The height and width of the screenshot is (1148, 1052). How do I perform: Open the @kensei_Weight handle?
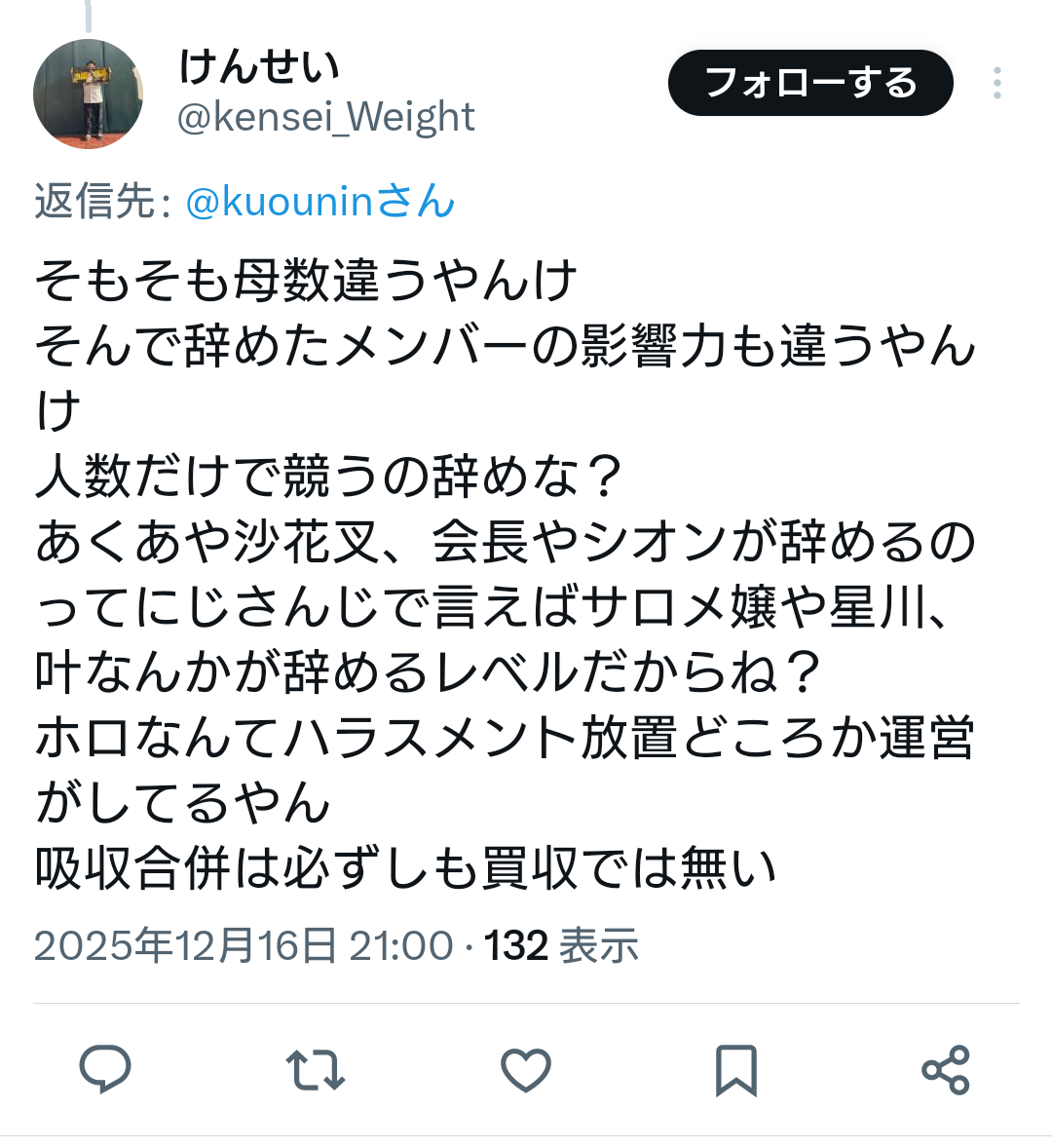325,117
